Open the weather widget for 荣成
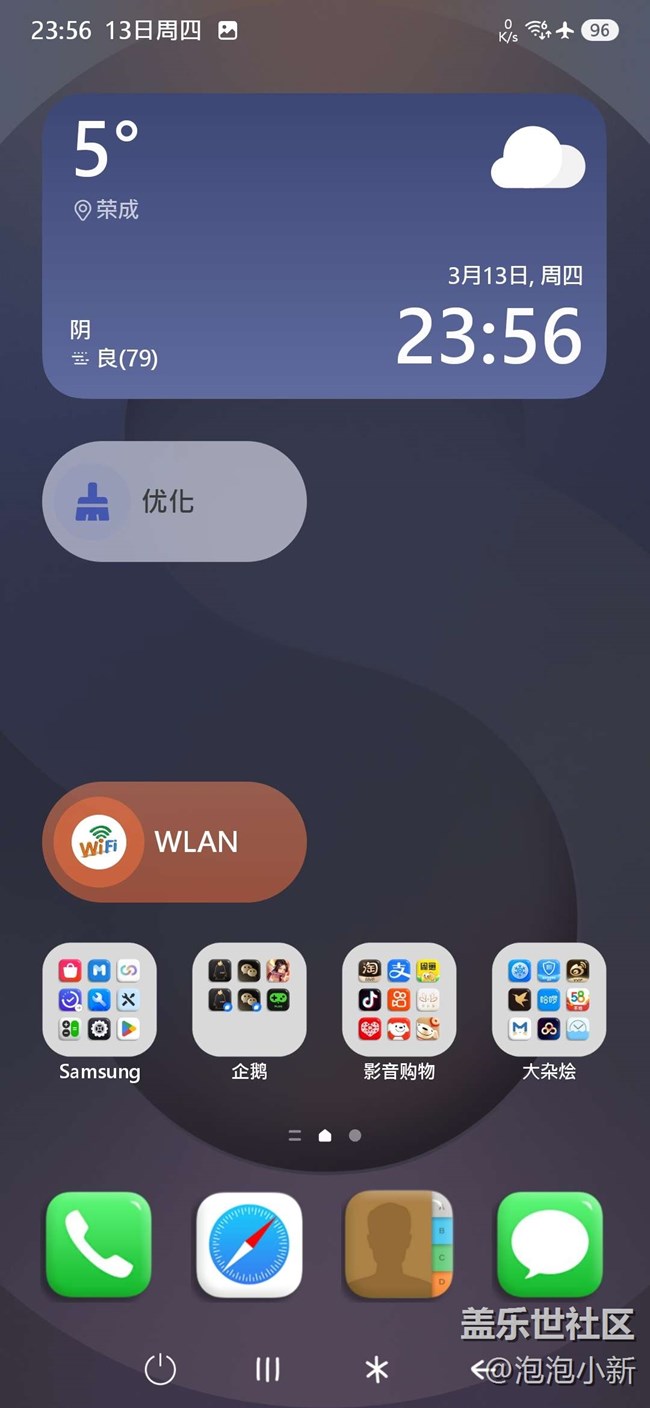 (324, 246)
